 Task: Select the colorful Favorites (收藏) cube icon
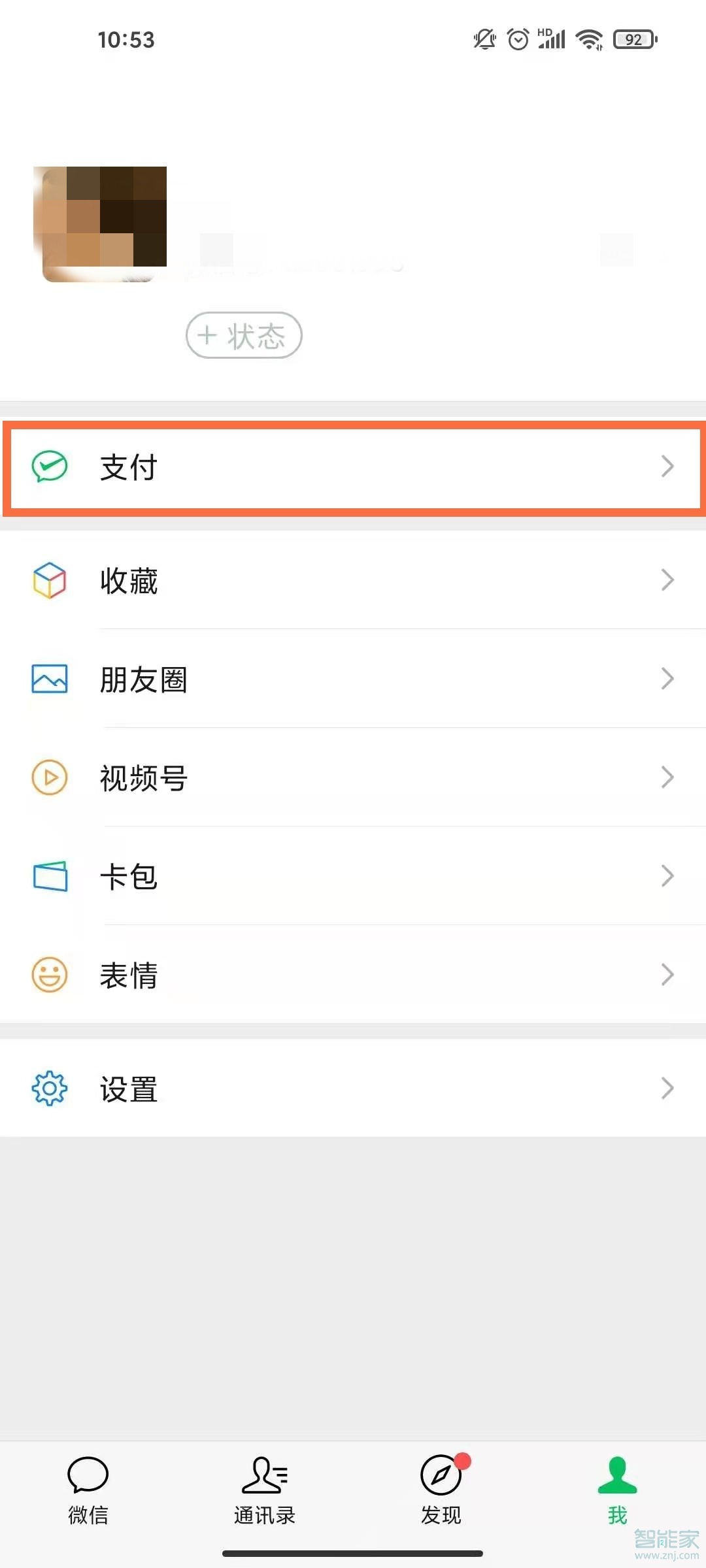point(48,580)
